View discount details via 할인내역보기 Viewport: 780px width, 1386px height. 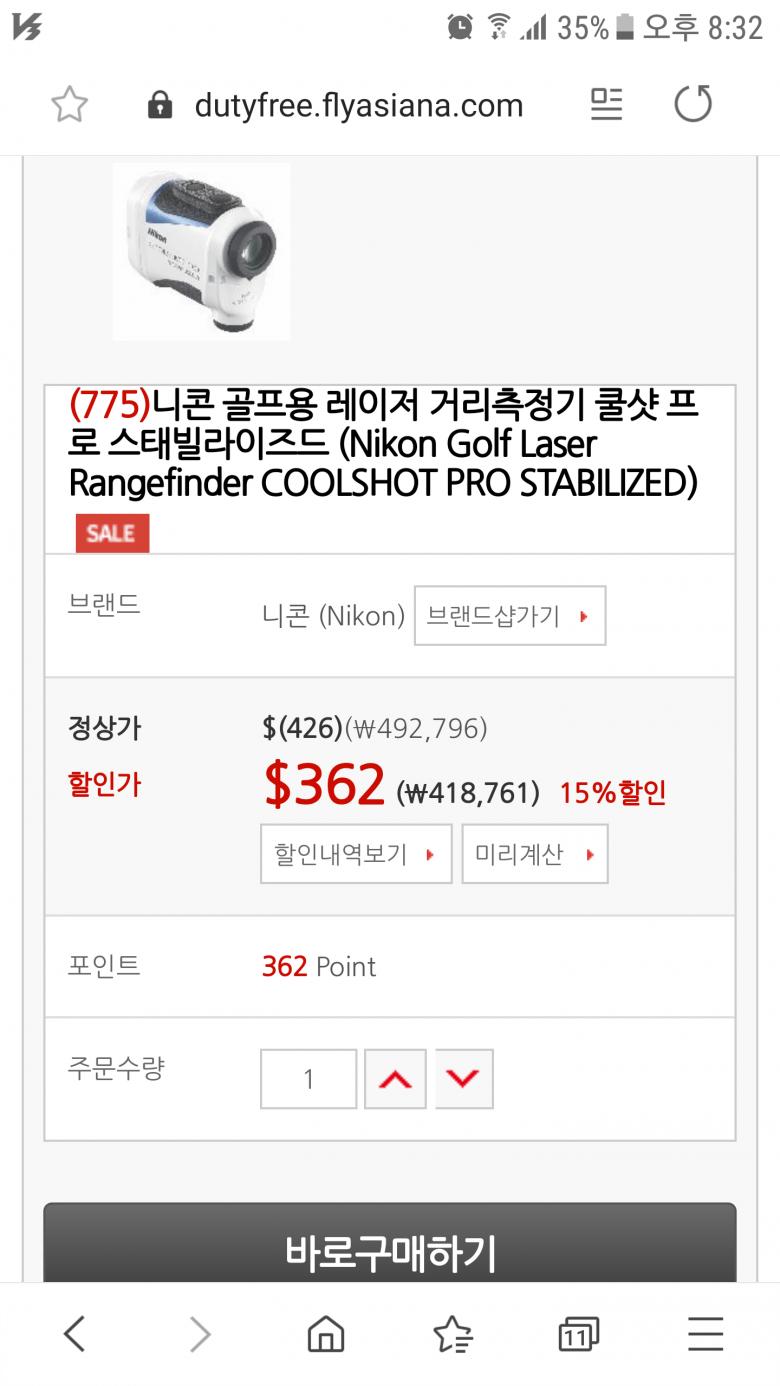(x=356, y=854)
